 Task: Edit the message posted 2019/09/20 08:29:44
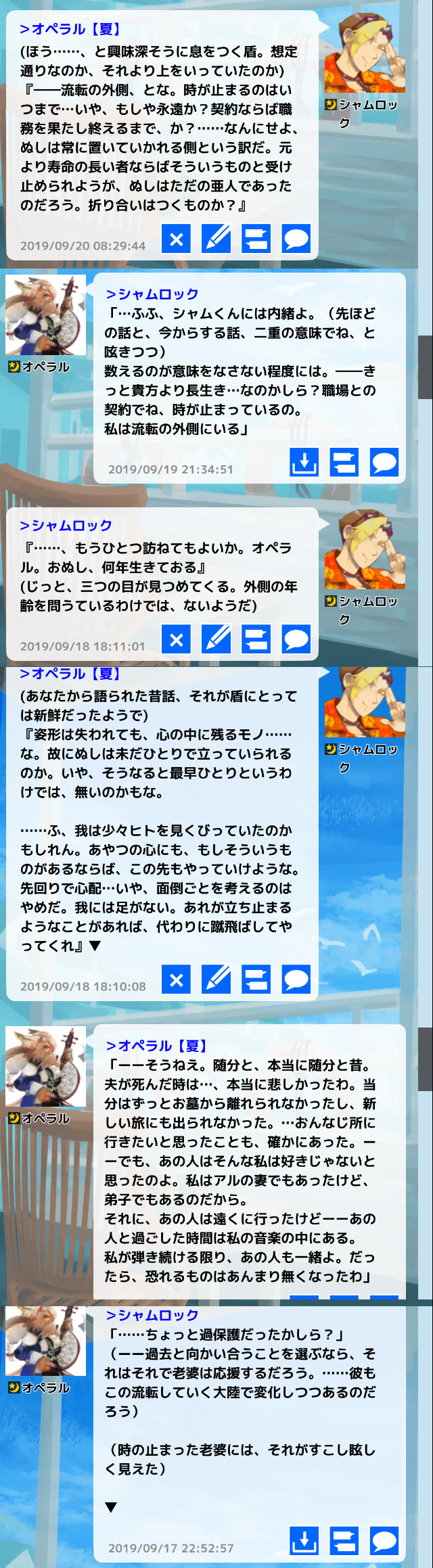pos(216,239)
